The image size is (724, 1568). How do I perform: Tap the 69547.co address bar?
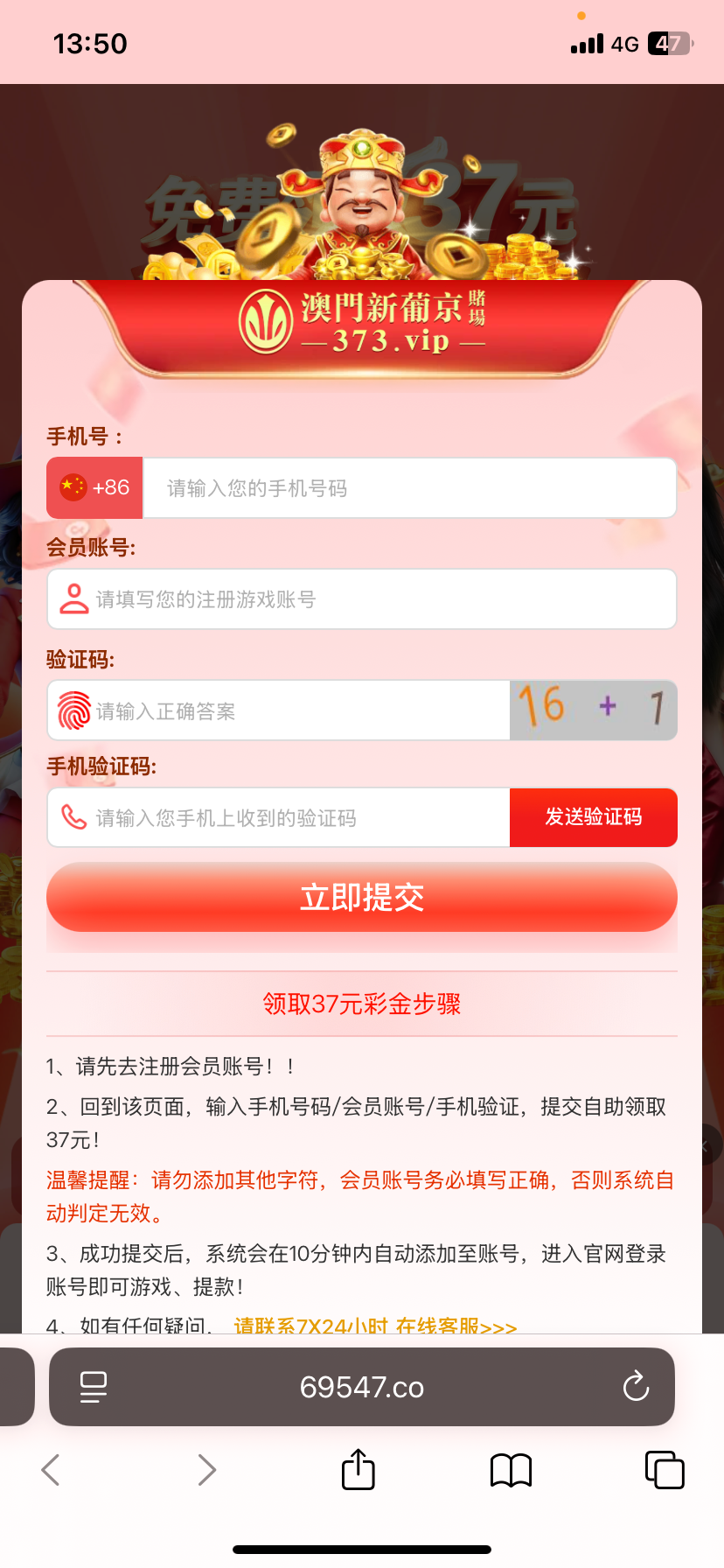tap(362, 1387)
